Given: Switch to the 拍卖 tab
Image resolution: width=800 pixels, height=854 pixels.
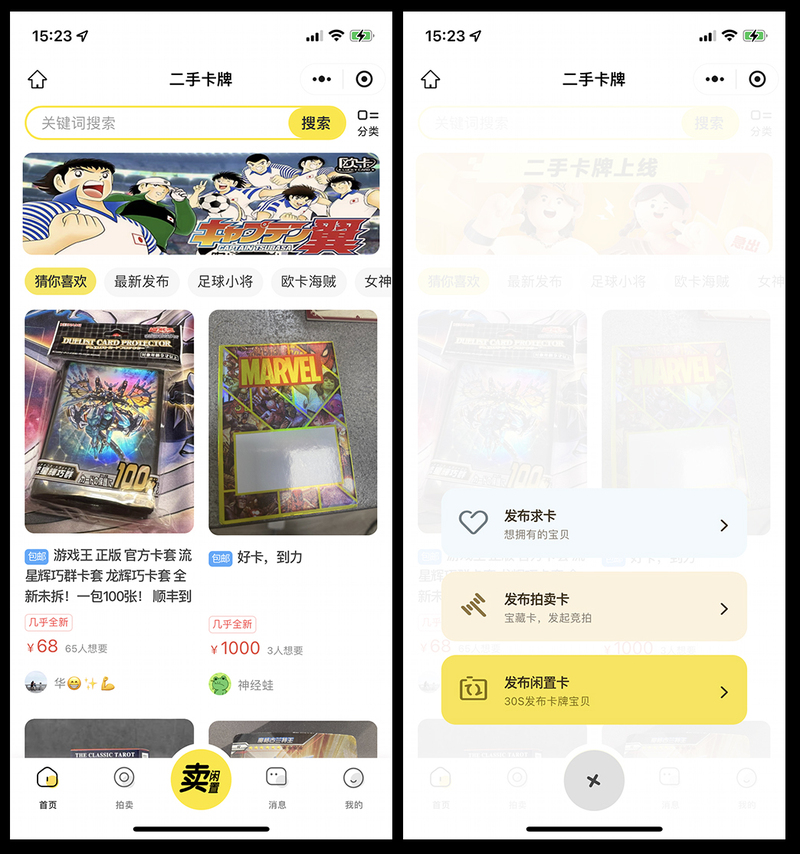Looking at the screenshot, I should click(124, 786).
